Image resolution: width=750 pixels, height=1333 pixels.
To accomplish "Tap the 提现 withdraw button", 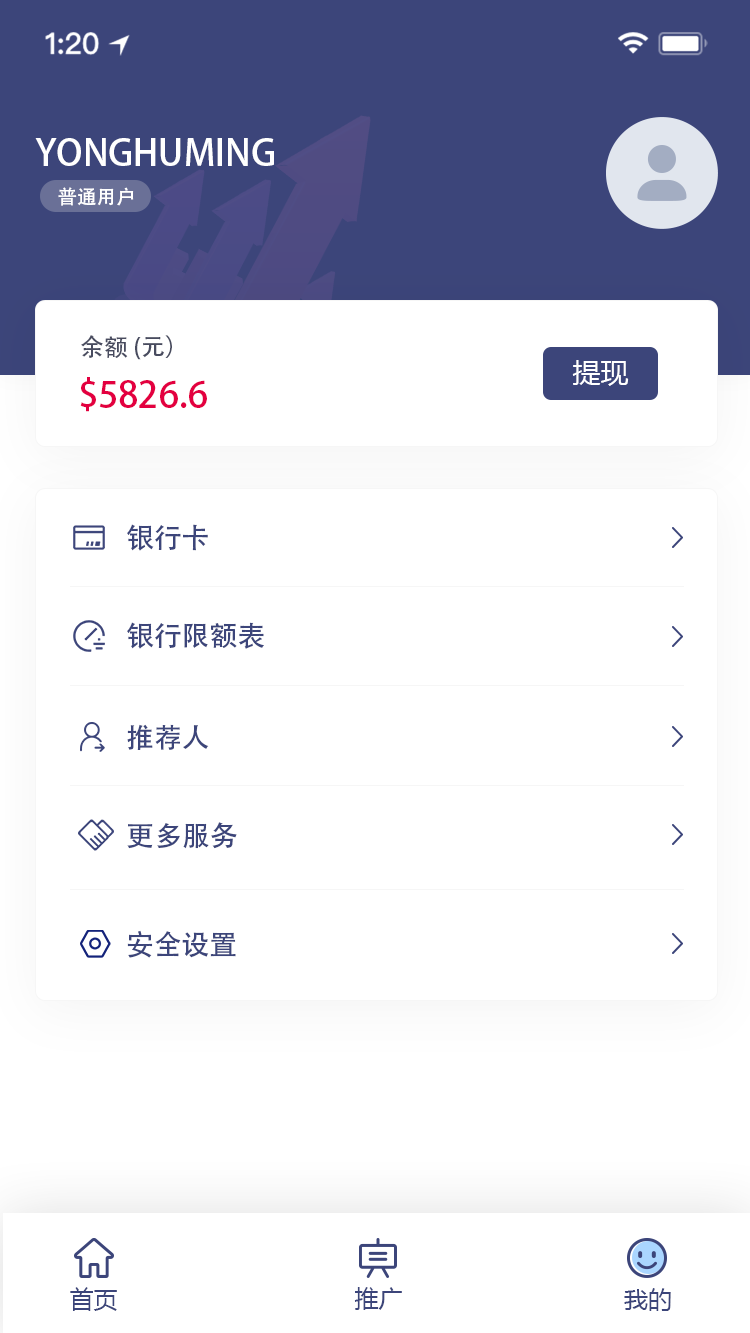I will (x=600, y=373).
